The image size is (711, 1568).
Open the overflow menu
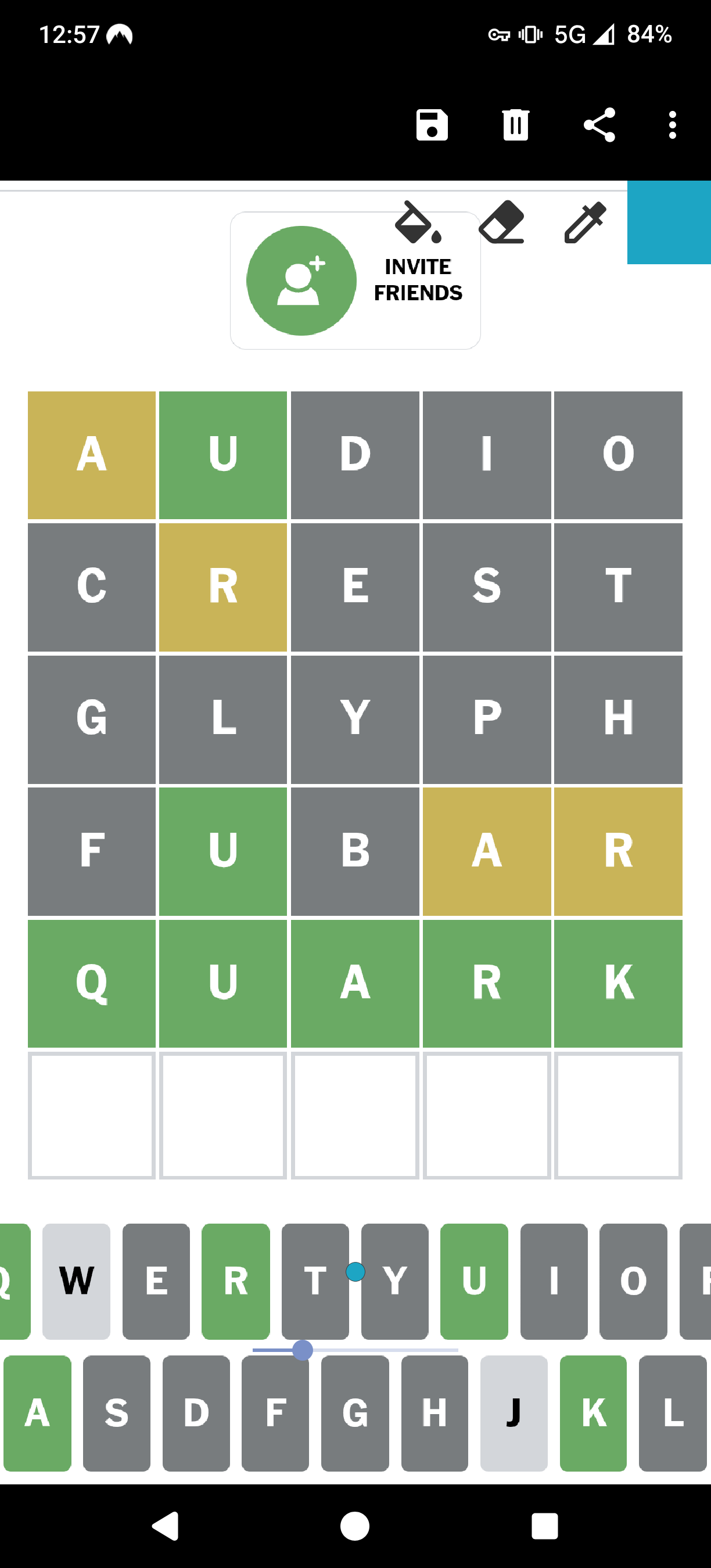coord(672,125)
